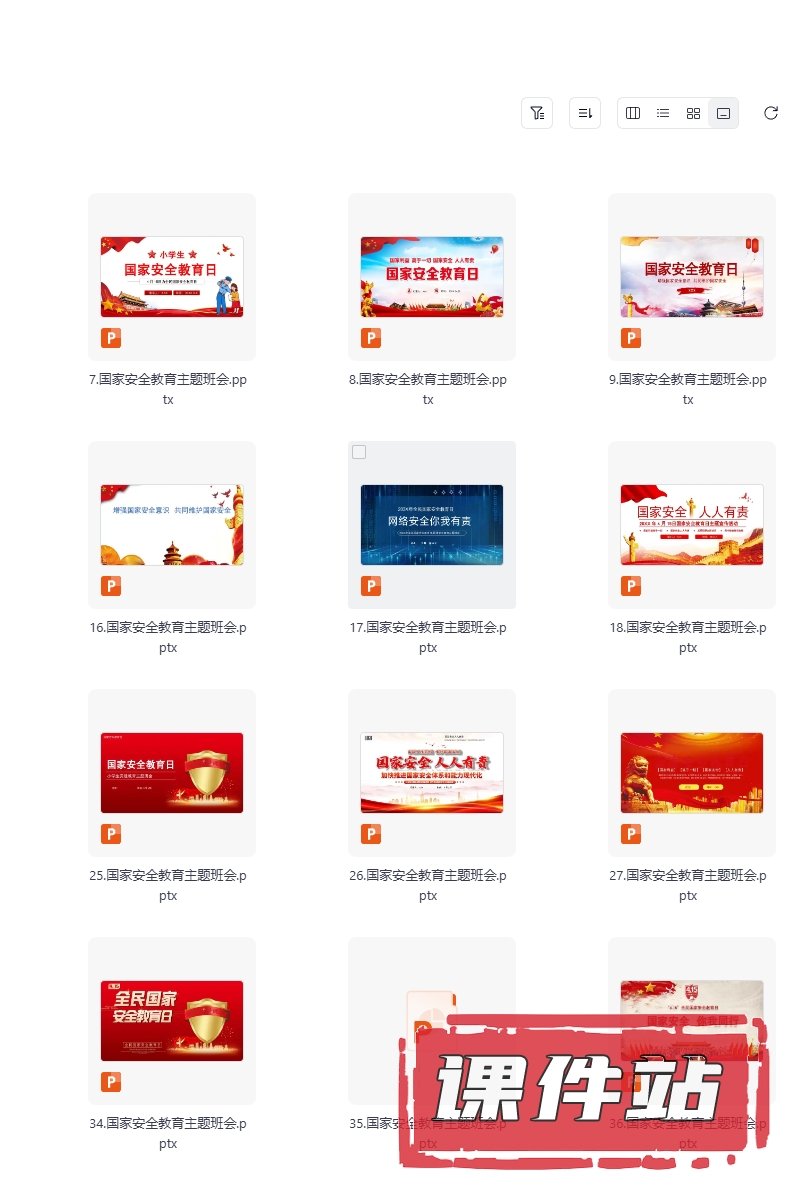Image resolution: width=800 pixels, height=1200 pixels.
Task: Tick the checkbox on file 17
Action: [359, 452]
